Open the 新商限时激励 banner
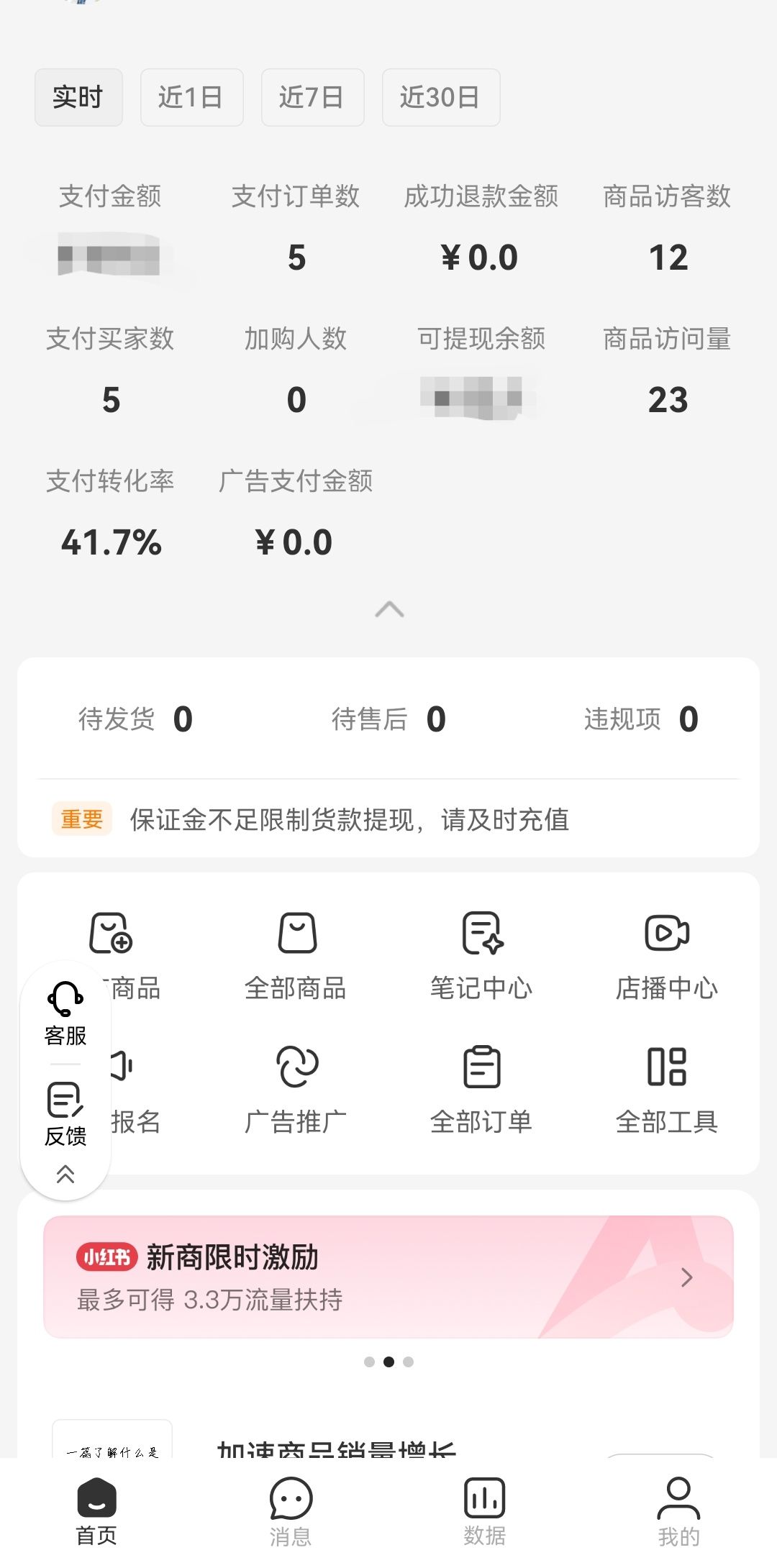Image resolution: width=777 pixels, height=1568 pixels. 388,1277
